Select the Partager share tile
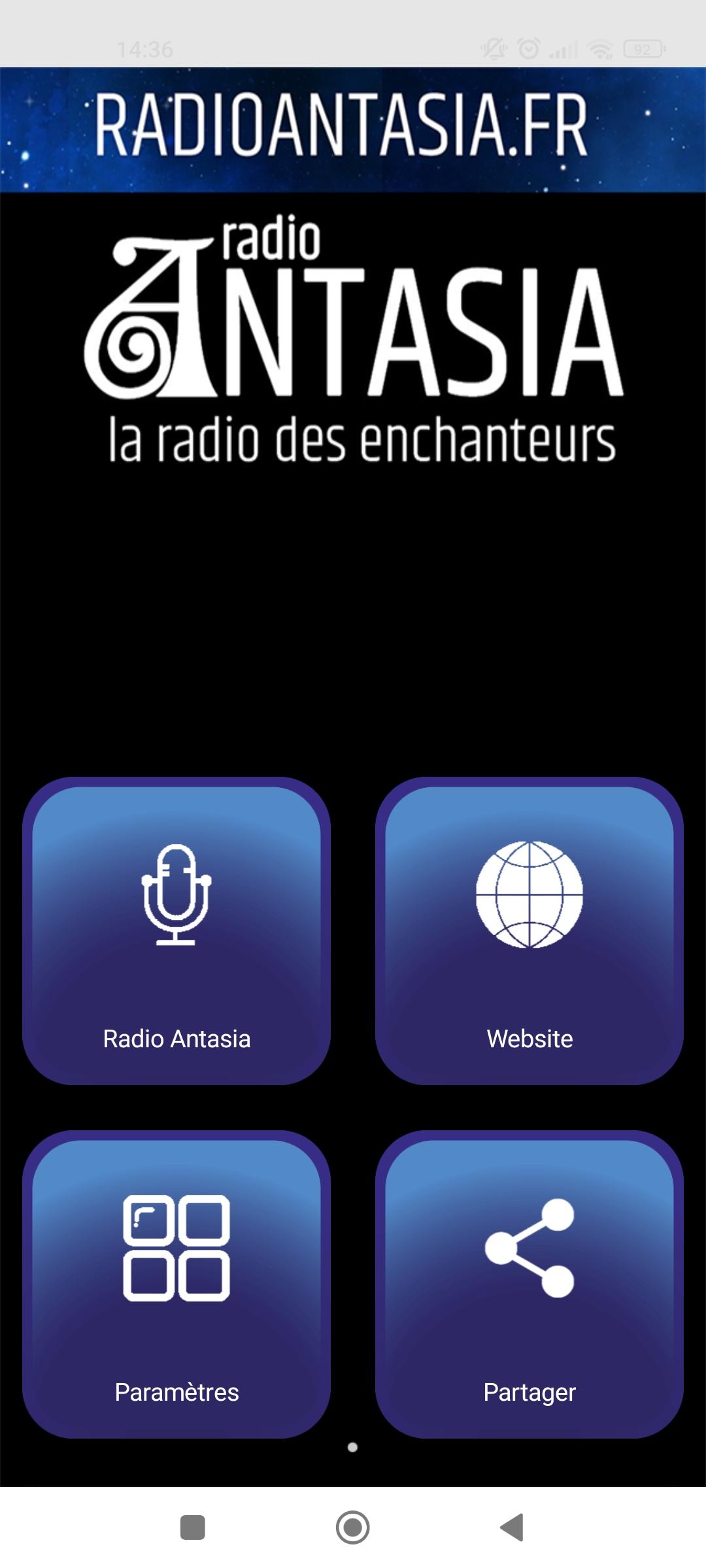Image resolution: width=706 pixels, height=1568 pixels. [x=529, y=1284]
